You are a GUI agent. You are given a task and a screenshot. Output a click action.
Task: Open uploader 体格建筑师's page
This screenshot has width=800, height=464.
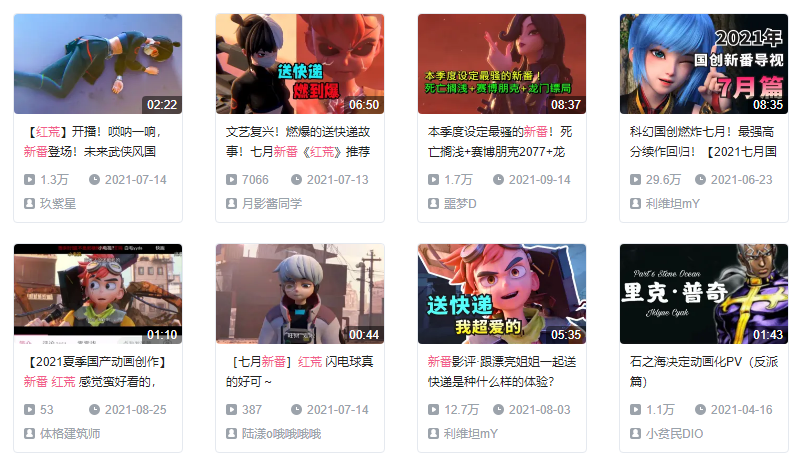click(x=69, y=433)
